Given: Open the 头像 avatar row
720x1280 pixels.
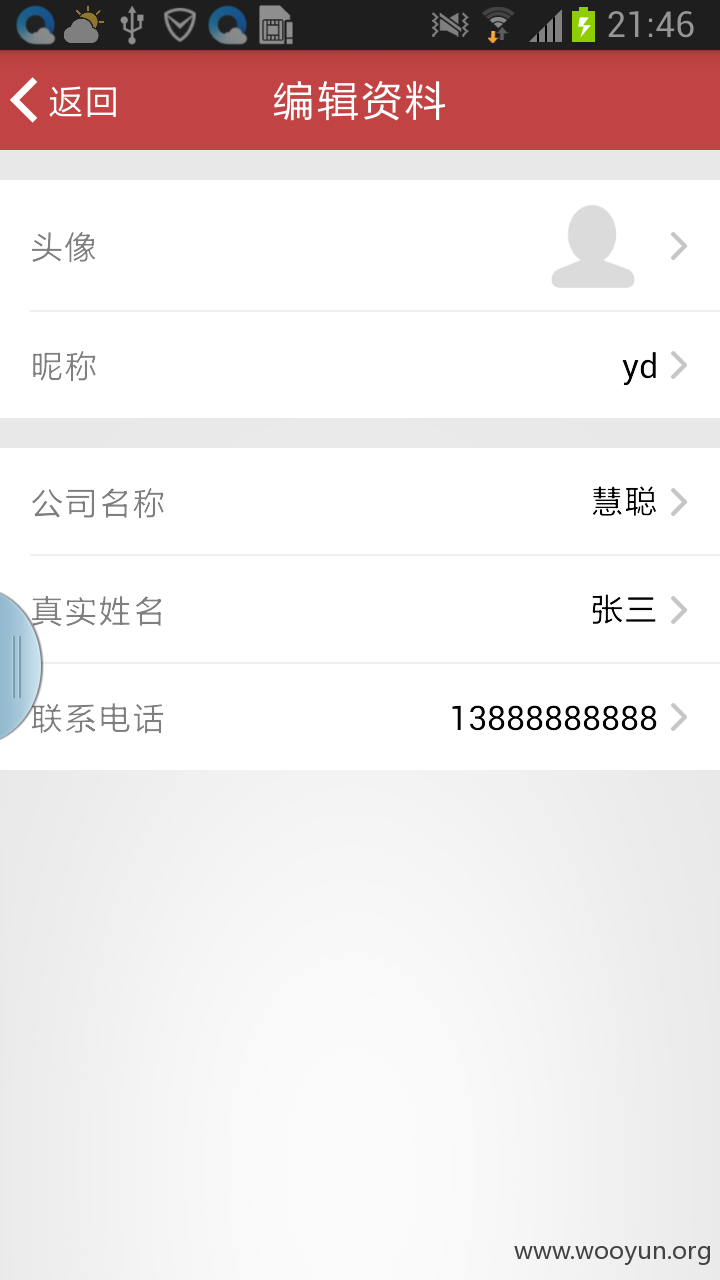Looking at the screenshot, I should [360, 245].
